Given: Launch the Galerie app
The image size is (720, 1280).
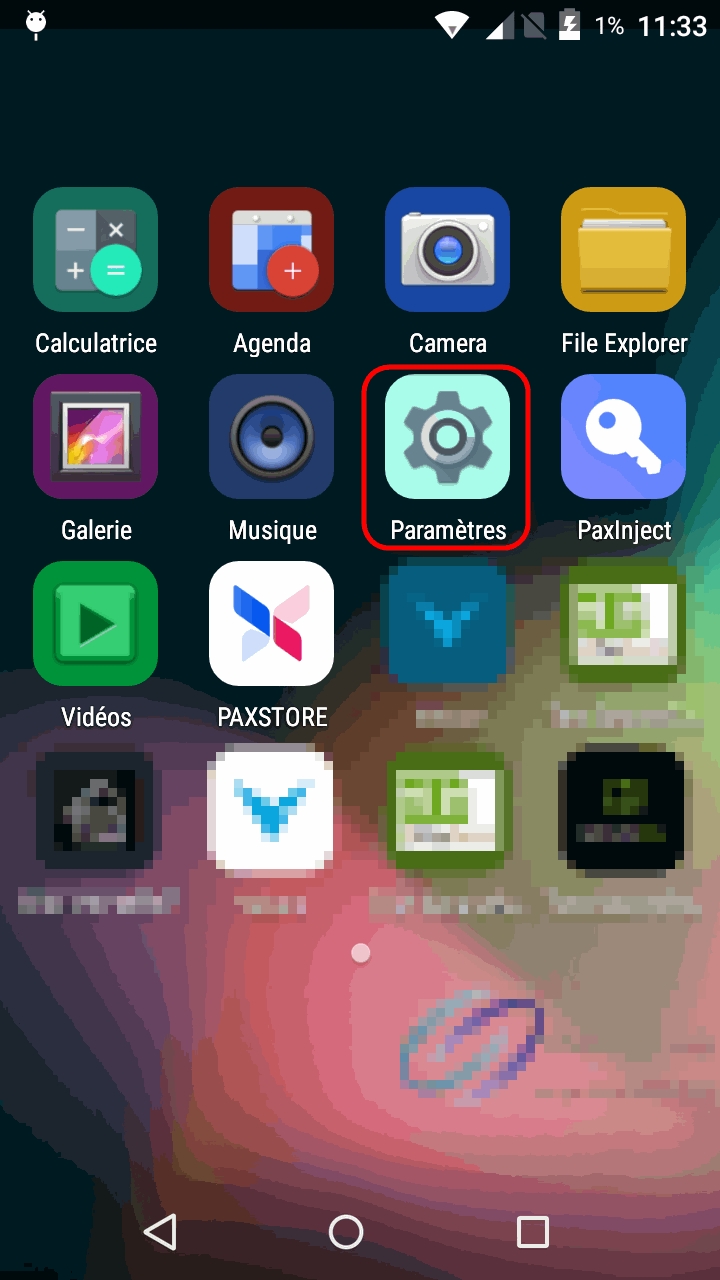Looking at the screenshot, I should tap(96, 437).
